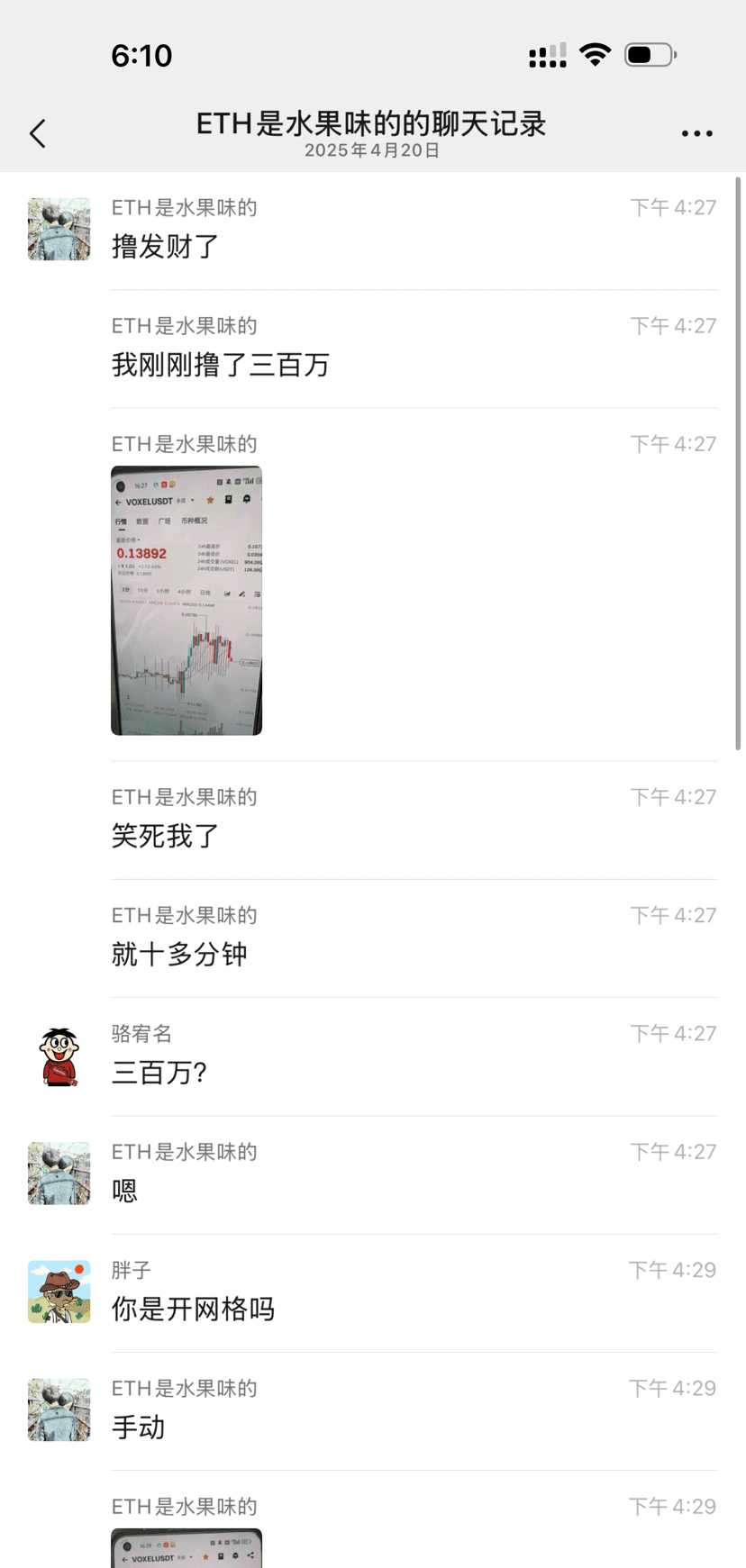Open ETH是水果味的's profile avatar

pyautogui.click(x=59, y=229)
